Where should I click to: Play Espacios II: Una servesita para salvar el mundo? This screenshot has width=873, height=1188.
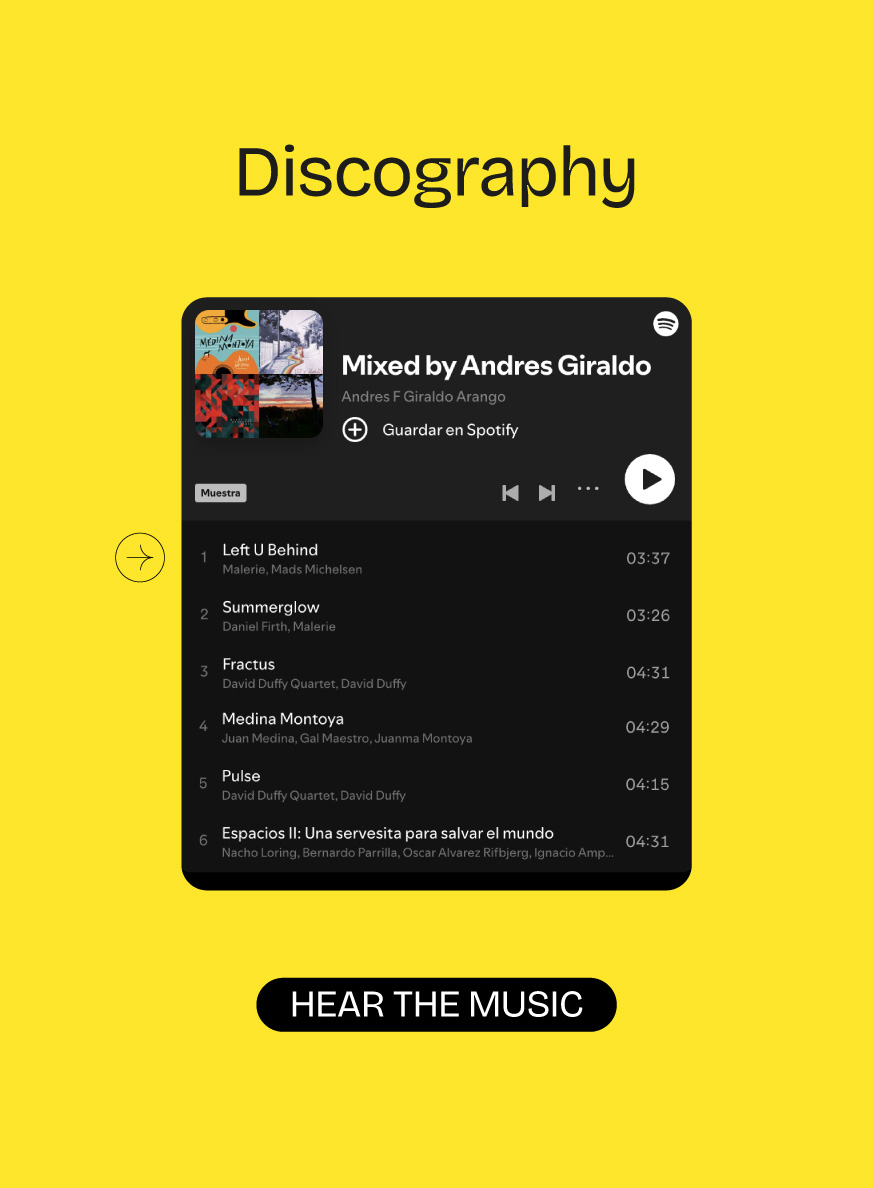[388, 833]
